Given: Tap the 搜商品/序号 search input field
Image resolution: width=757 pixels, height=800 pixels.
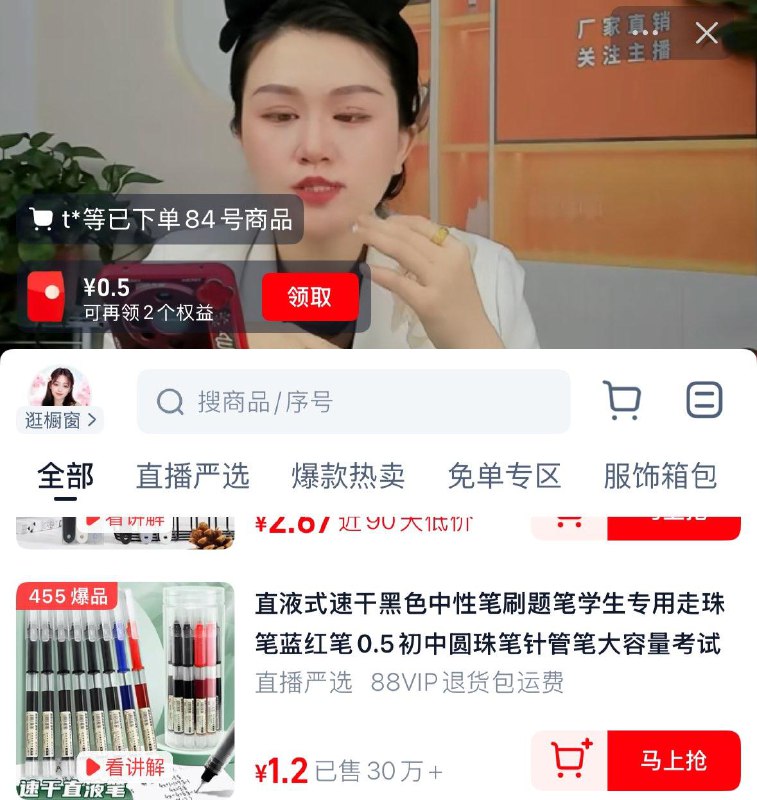Looking at the screenshot, I should point(300,401).
